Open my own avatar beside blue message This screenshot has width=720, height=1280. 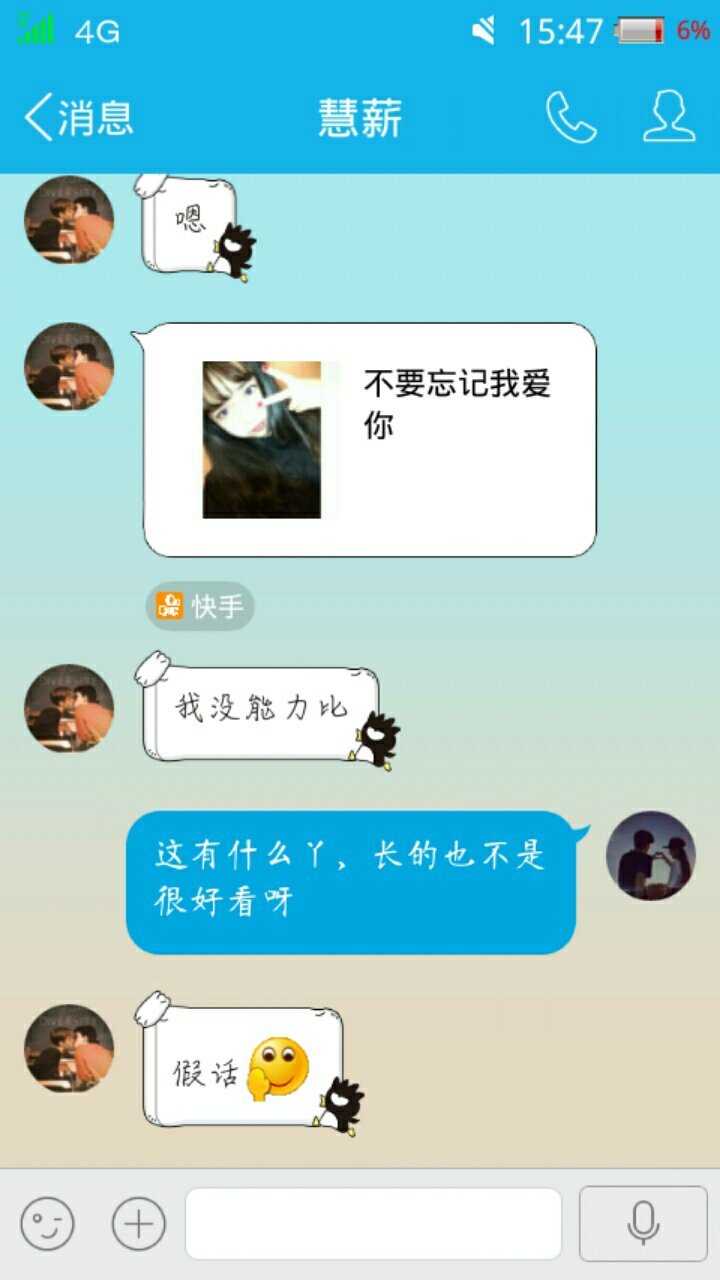pos(650,855)
